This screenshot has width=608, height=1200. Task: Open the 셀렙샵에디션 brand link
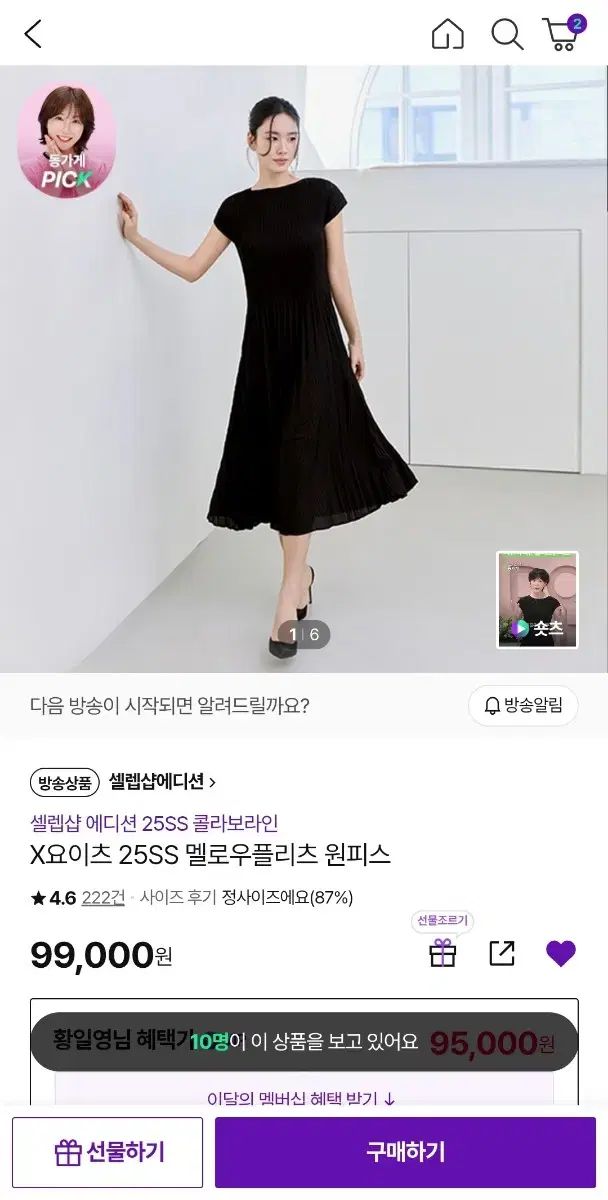click(x=162, y=782)
